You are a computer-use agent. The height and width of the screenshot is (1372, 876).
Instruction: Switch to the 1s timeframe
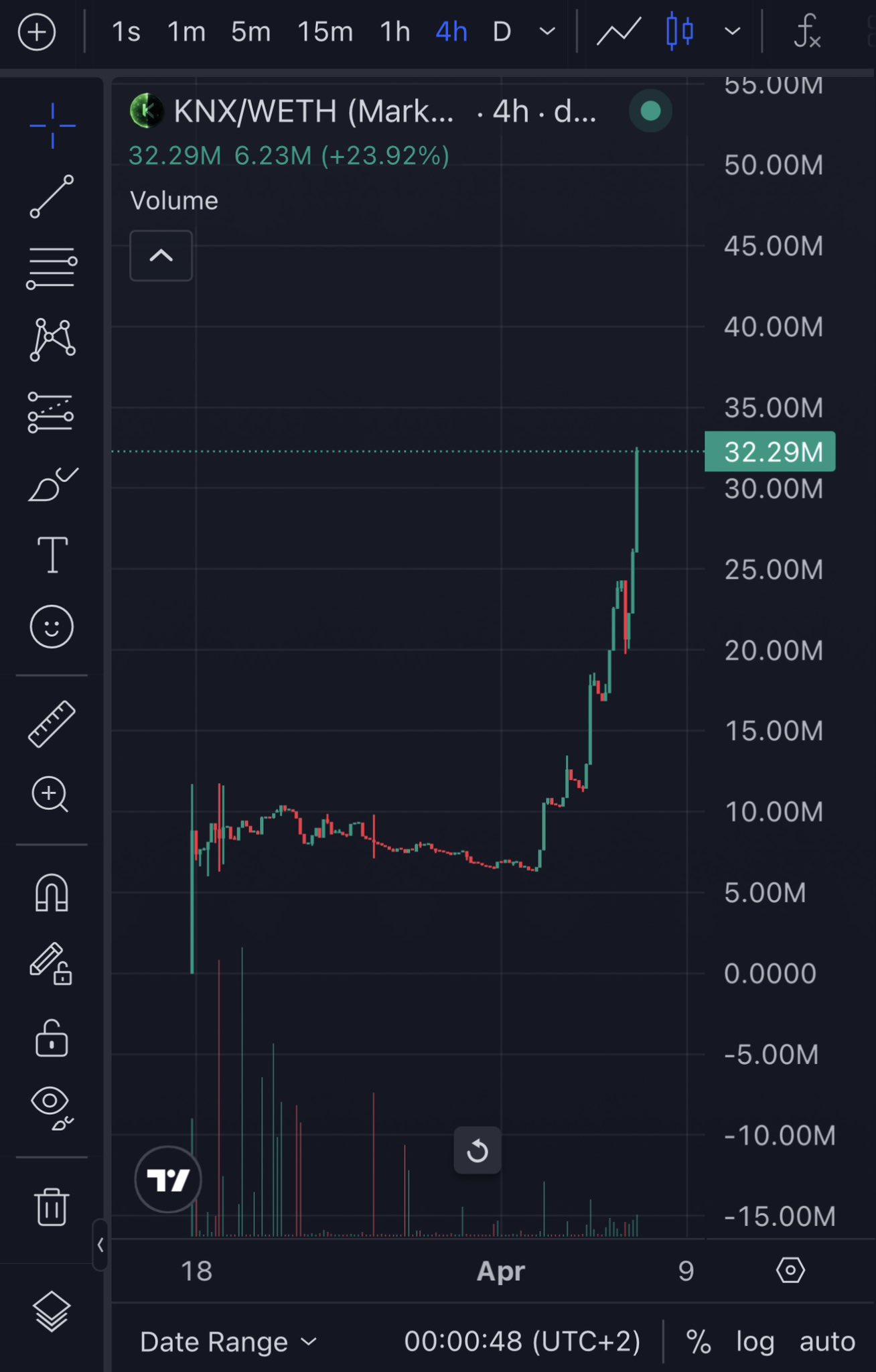[x=126, y=32]
